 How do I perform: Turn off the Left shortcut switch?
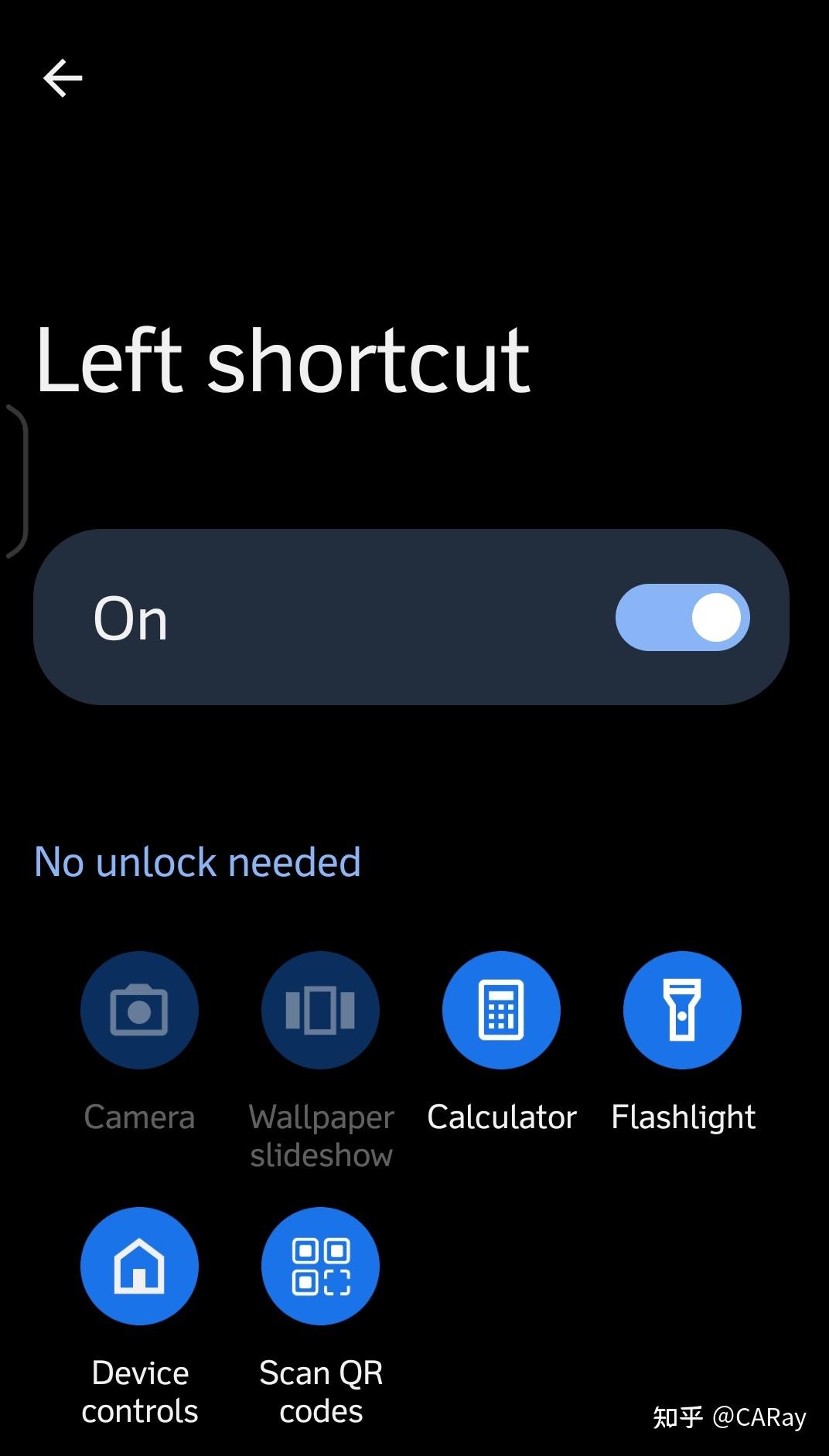pos(682,617)
